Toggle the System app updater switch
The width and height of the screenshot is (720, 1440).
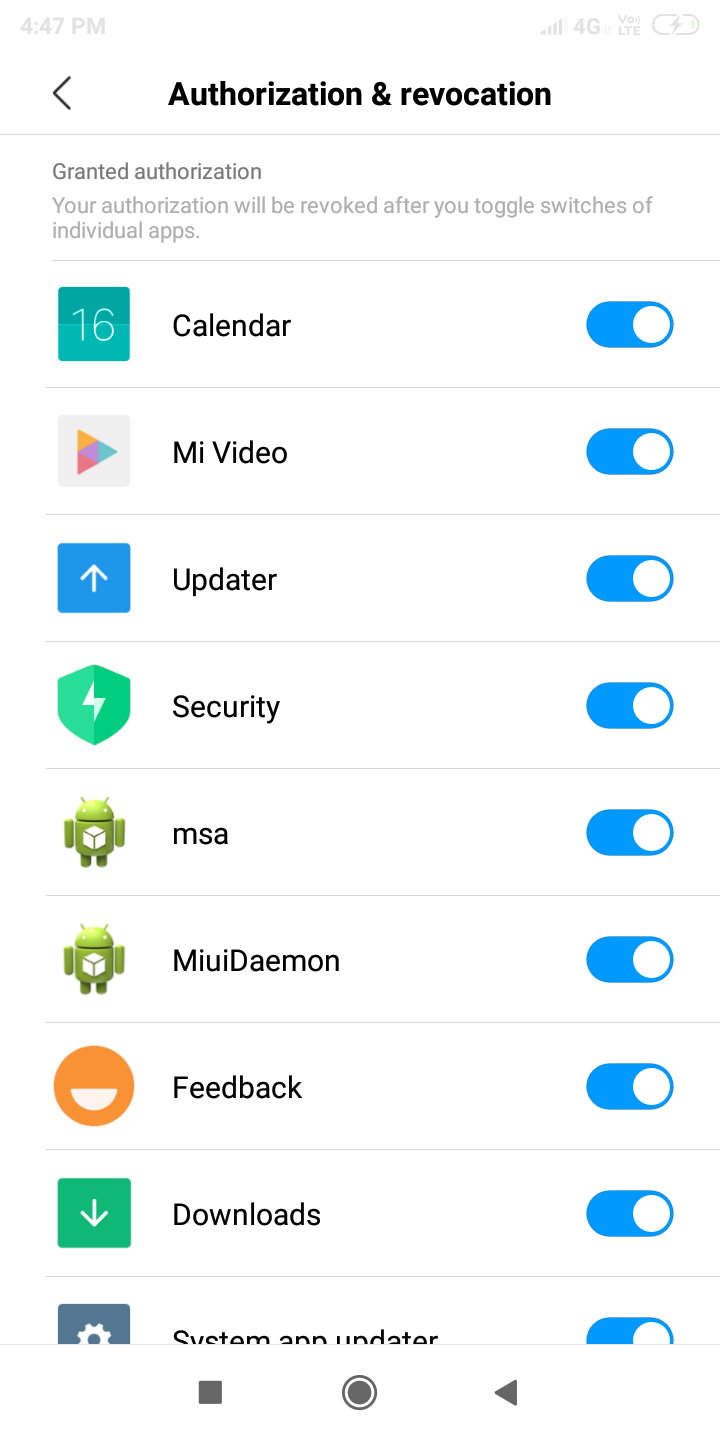point(629,1332)
